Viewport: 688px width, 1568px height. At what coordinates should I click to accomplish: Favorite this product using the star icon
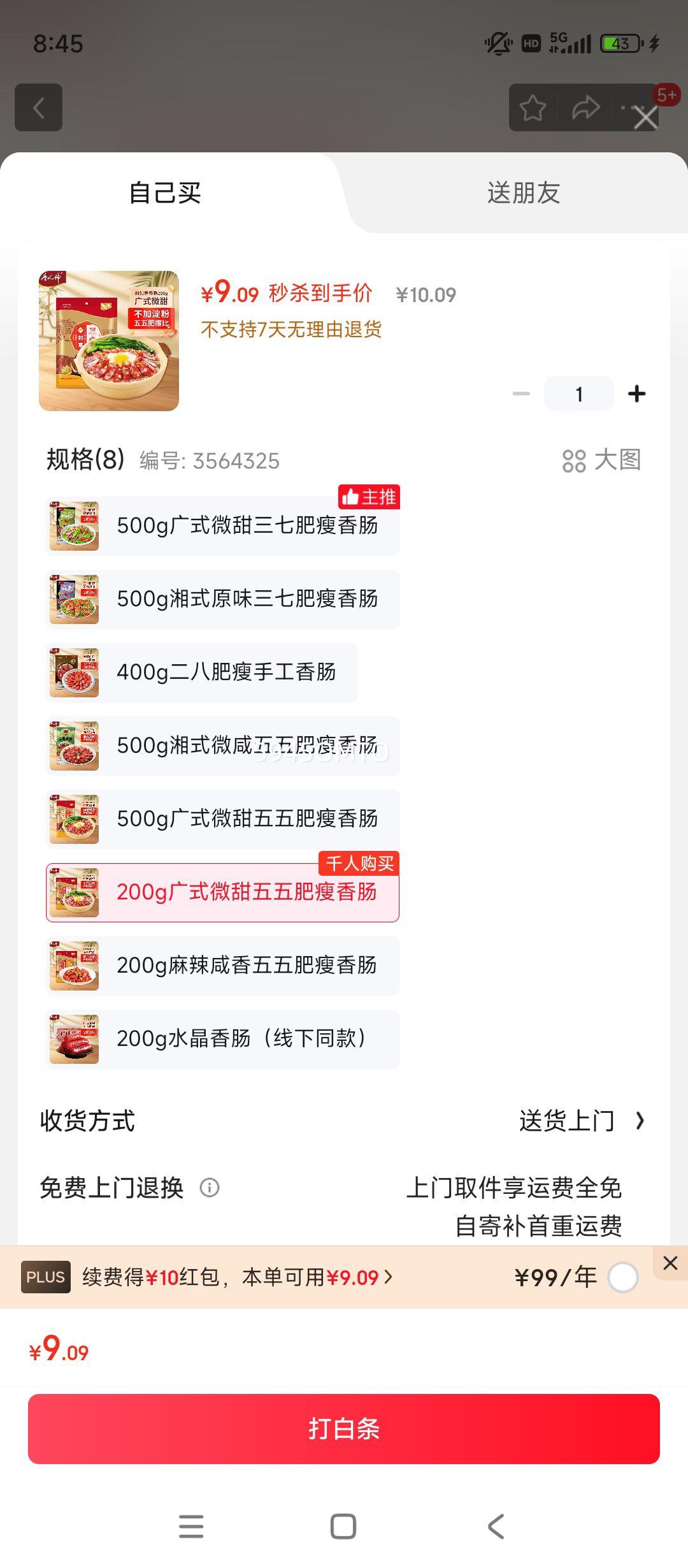533,107
